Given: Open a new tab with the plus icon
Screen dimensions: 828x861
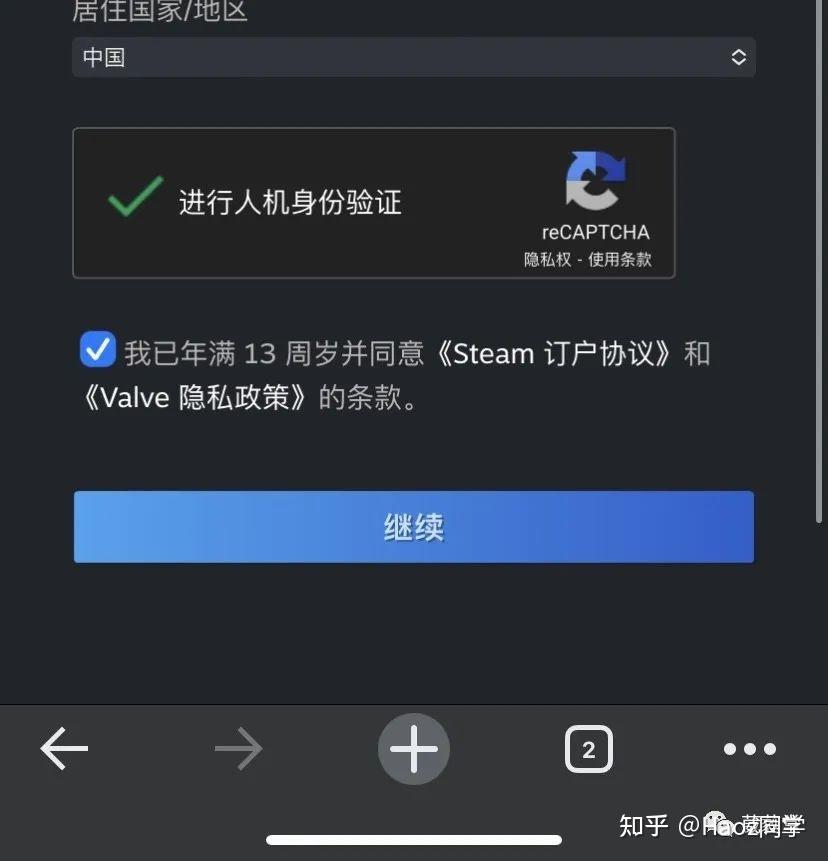Looking at the screenshot, I should pyautogui.click(x=413, y=748).
